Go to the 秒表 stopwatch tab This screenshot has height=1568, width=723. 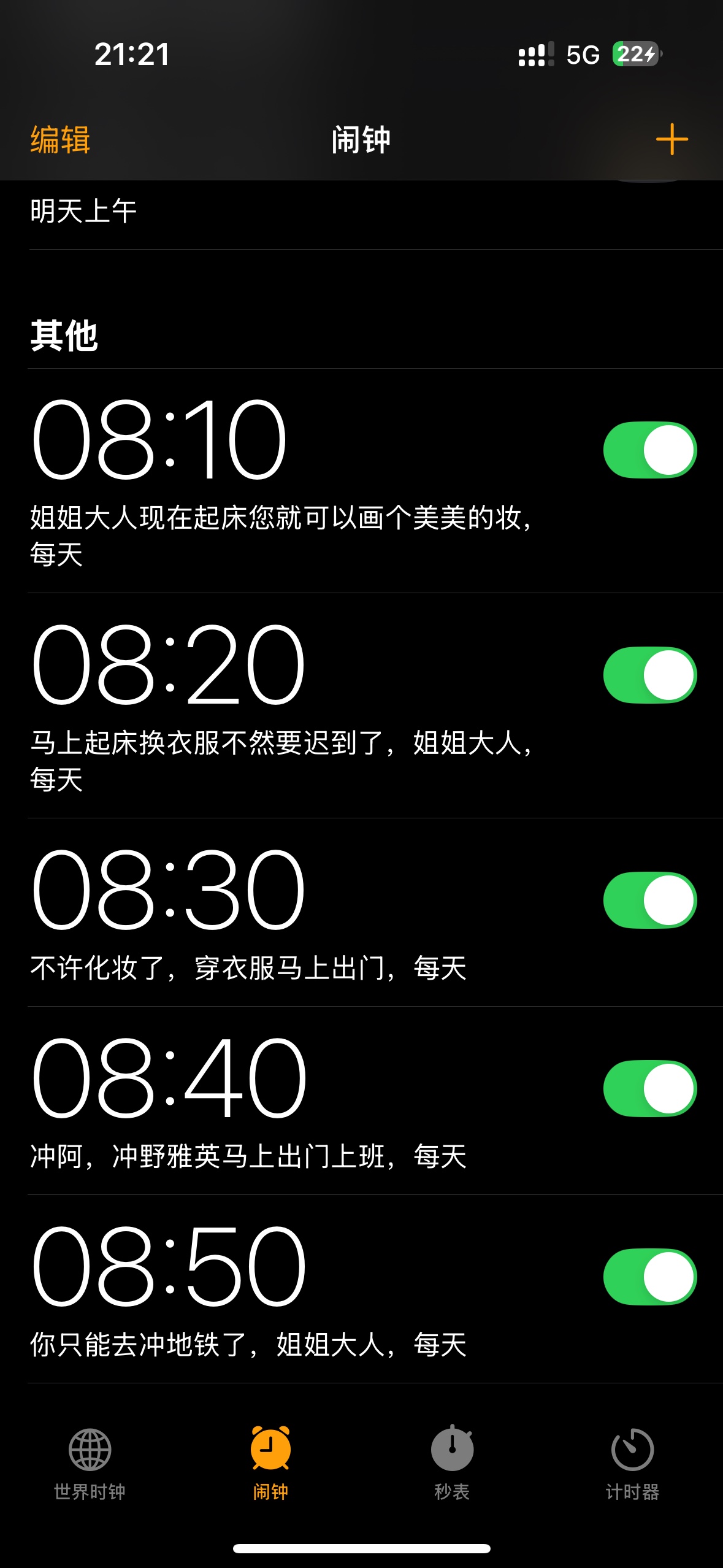pyautogui.click(x=452, y=1464)
